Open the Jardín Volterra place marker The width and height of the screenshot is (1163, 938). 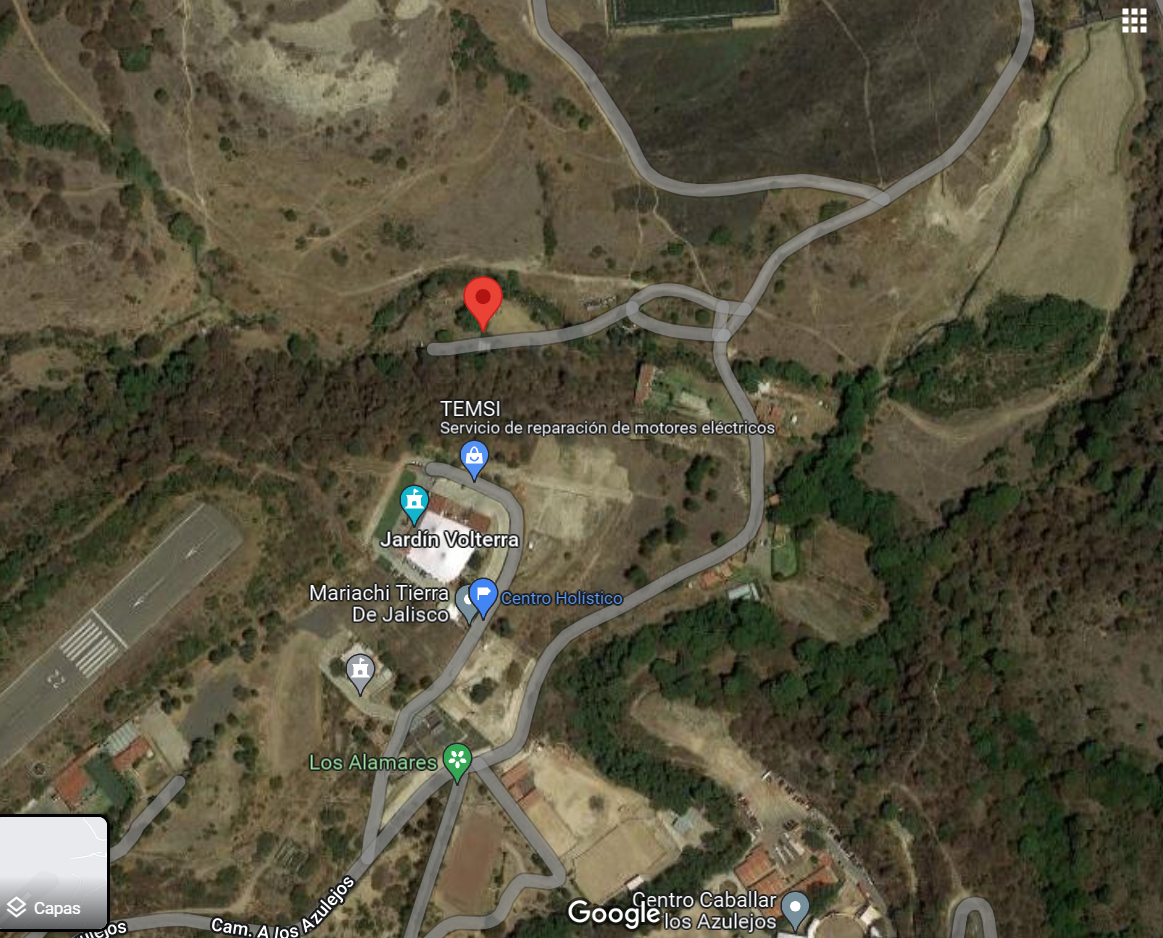pyautogui.click(x=414, y=501)
